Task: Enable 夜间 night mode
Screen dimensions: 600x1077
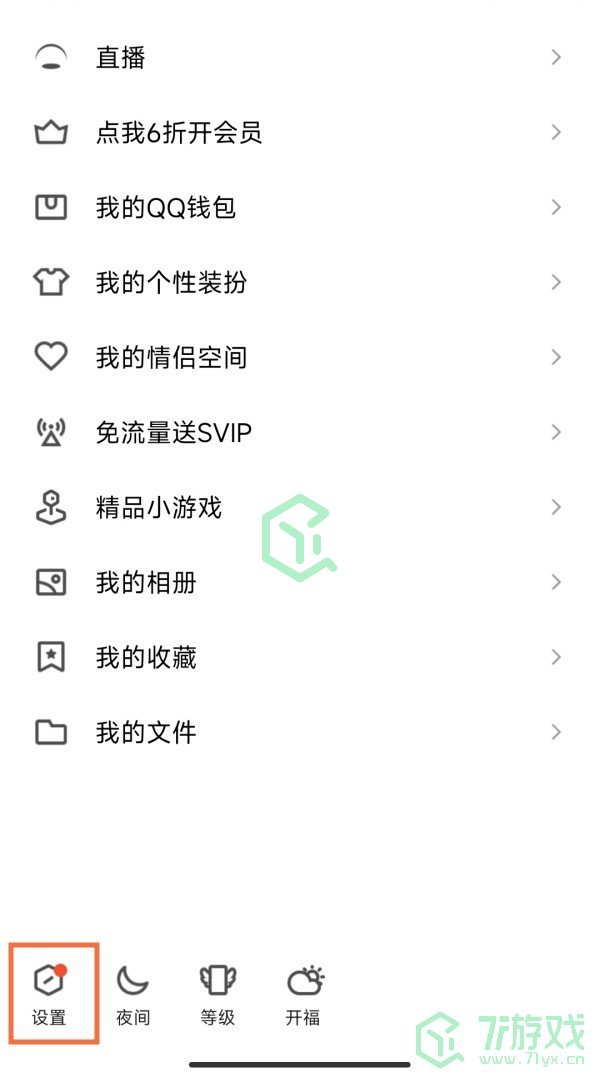Action: pyautogui.click(x=133, y=994)
